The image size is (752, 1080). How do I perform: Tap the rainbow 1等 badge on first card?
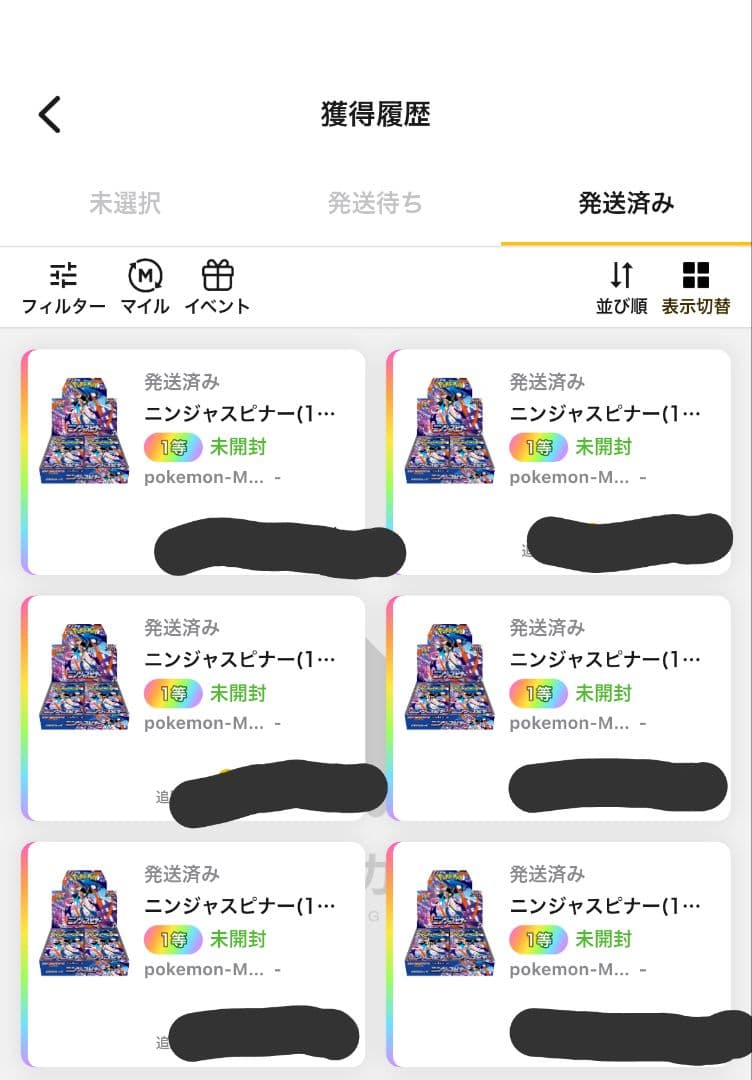click(172, 447)
